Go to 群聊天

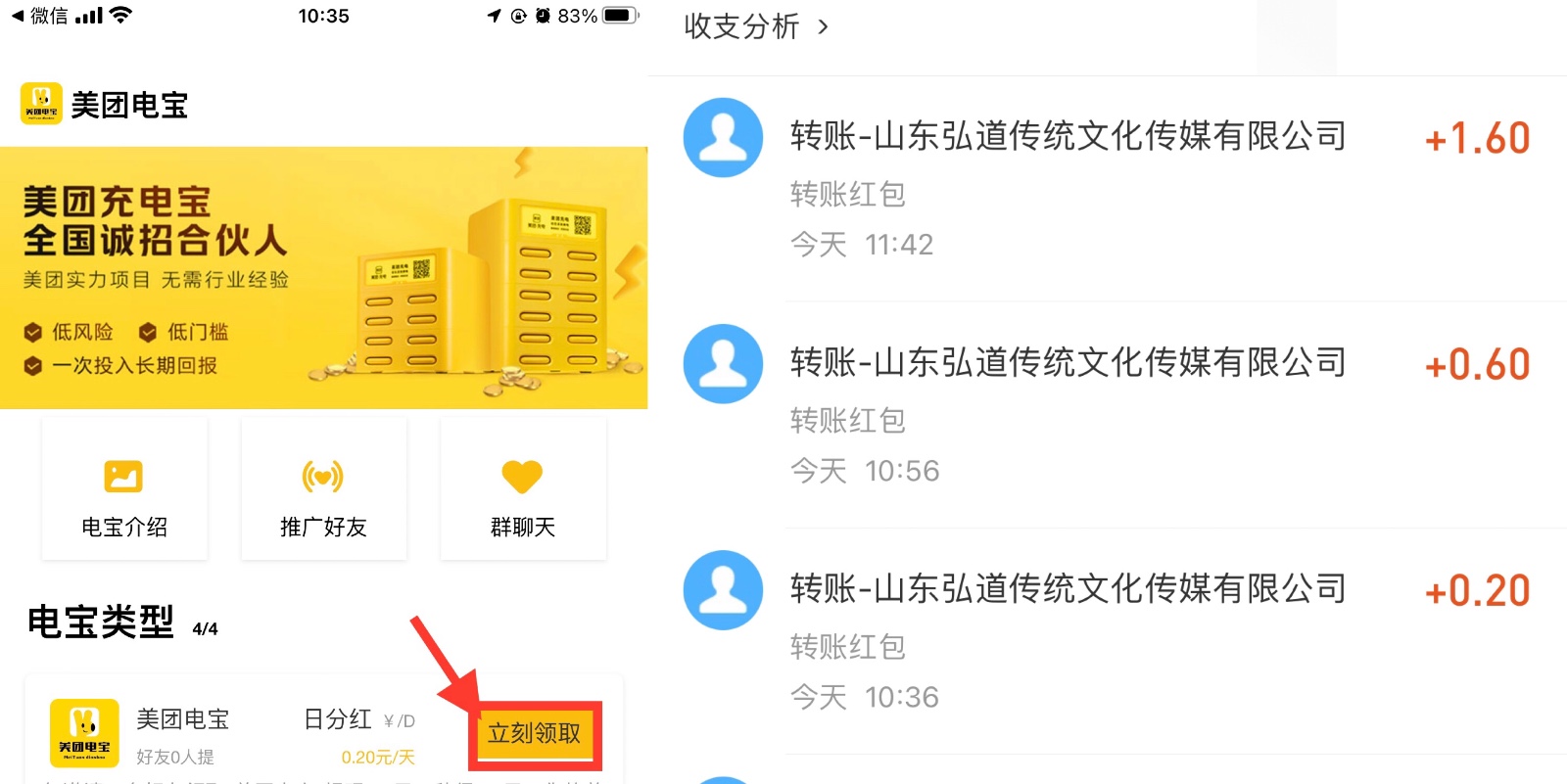click(x=522, y=490)
